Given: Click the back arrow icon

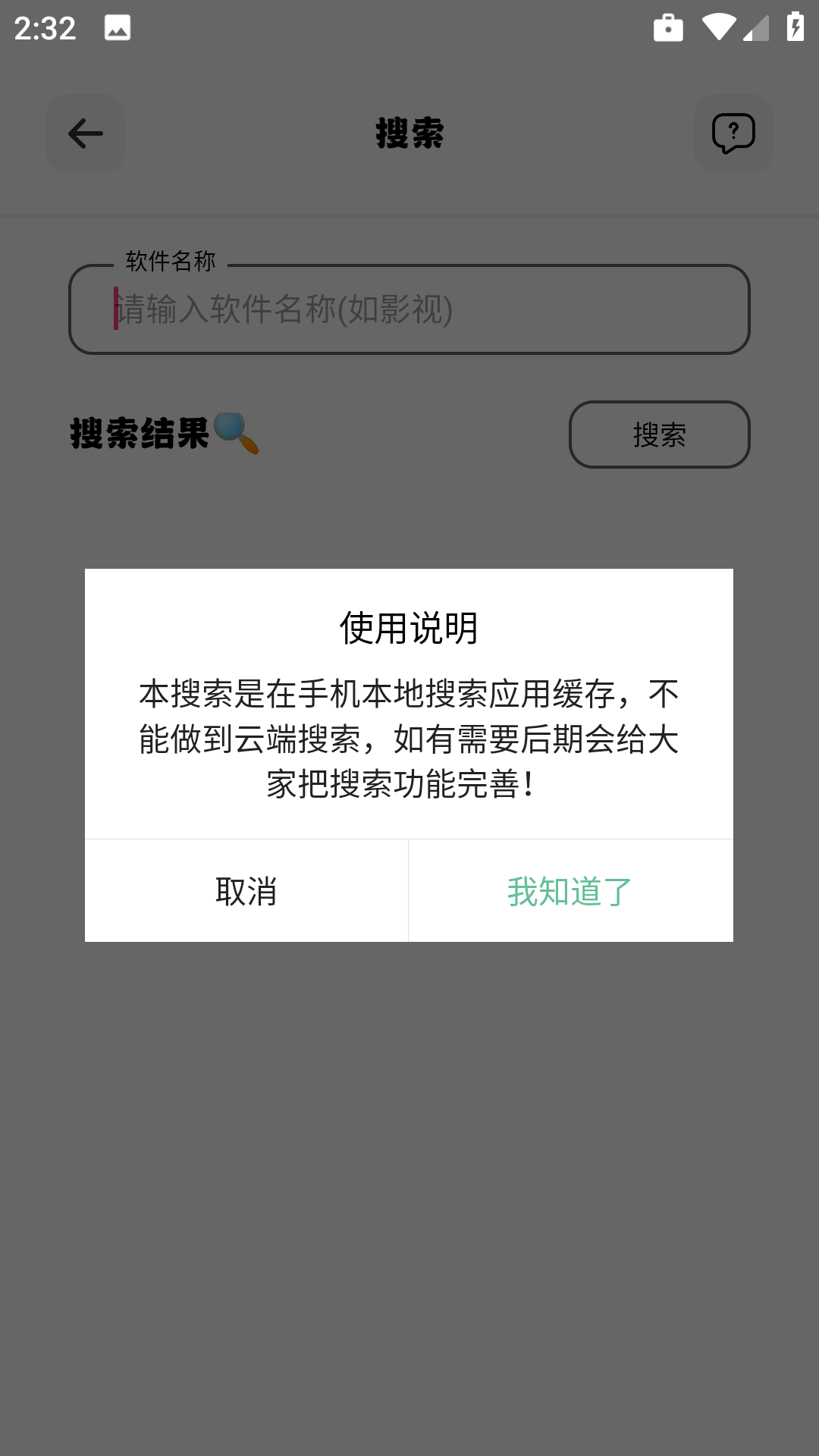Looking at the screenshot, I should click(84, 133).
